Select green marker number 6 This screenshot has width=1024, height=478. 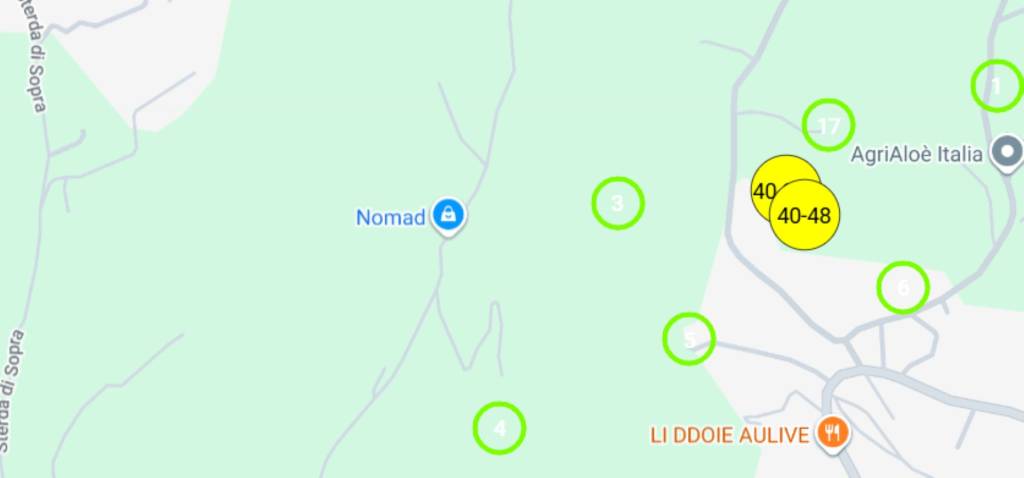903,287
